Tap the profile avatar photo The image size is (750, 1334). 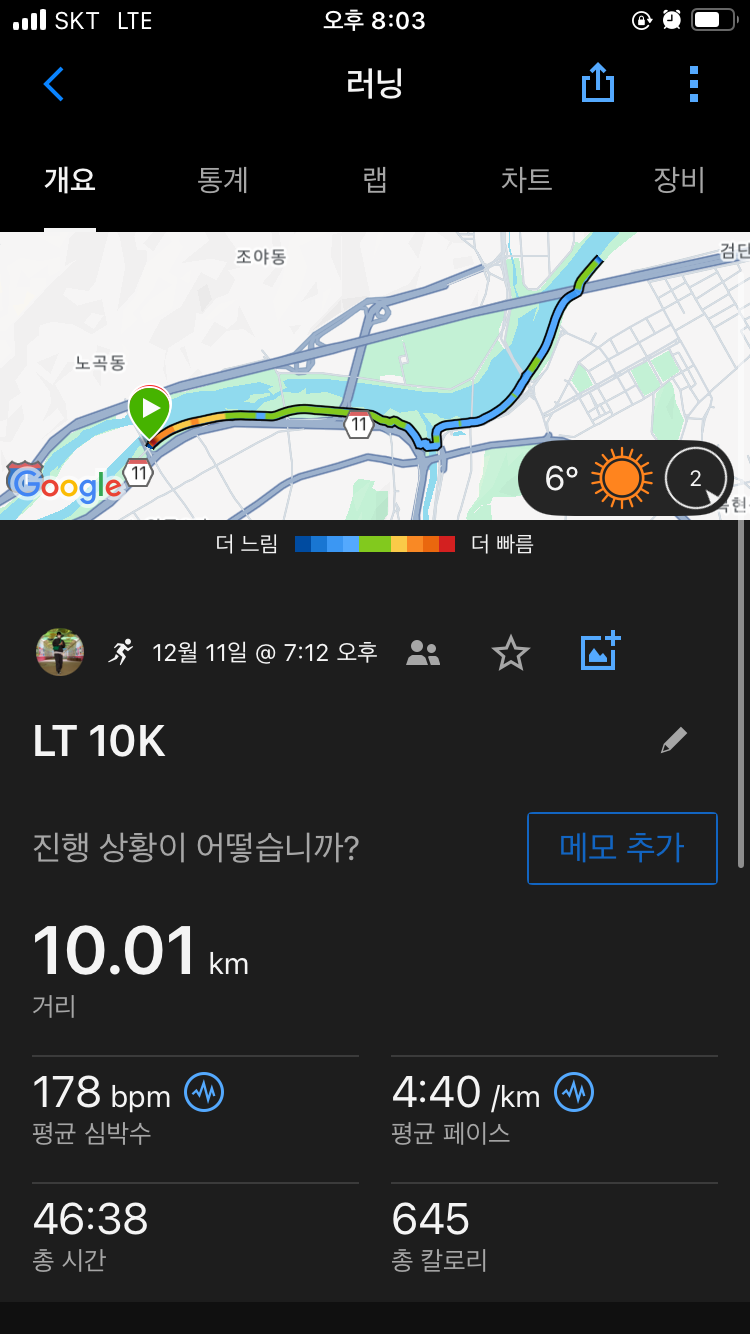[x=60, y=653]
